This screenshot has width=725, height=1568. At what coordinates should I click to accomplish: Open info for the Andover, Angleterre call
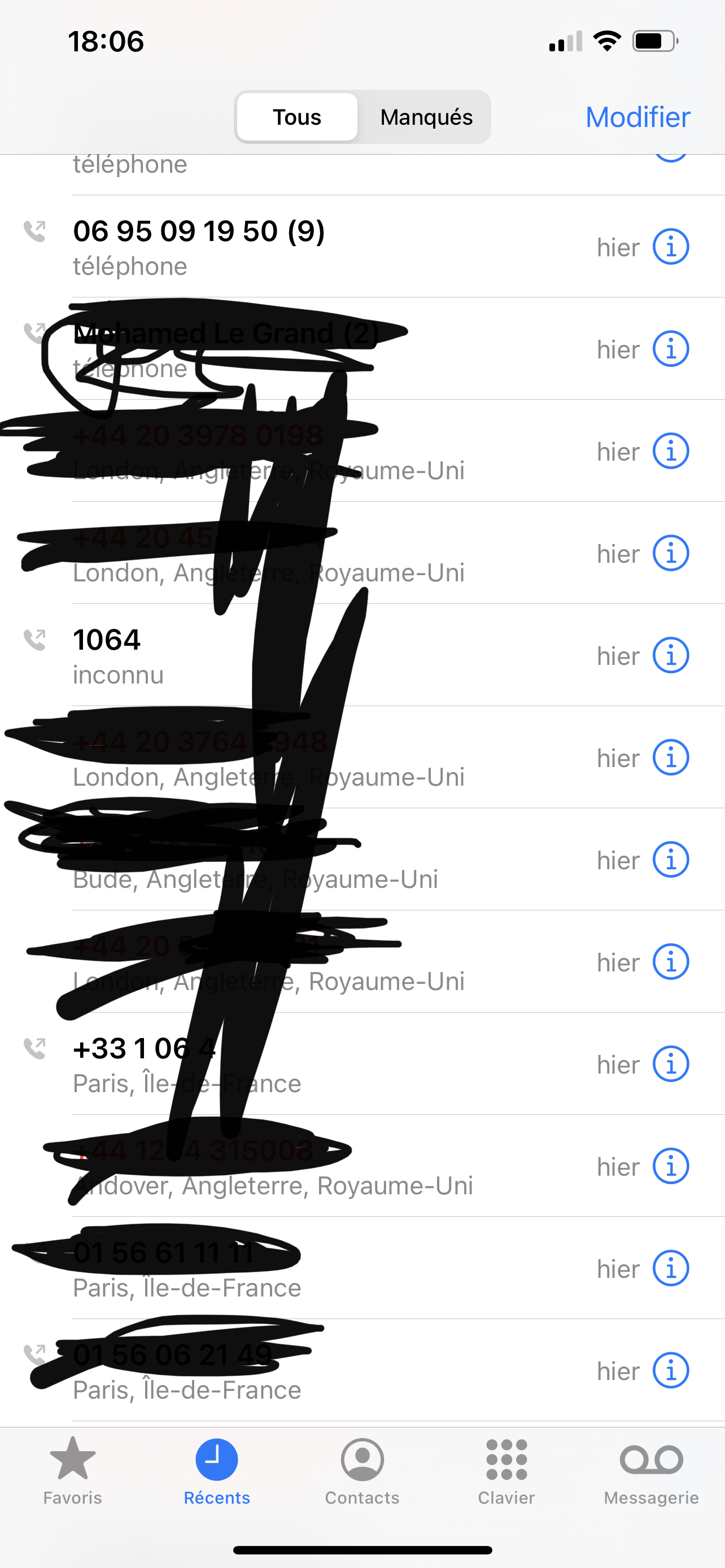point(670,1167)
